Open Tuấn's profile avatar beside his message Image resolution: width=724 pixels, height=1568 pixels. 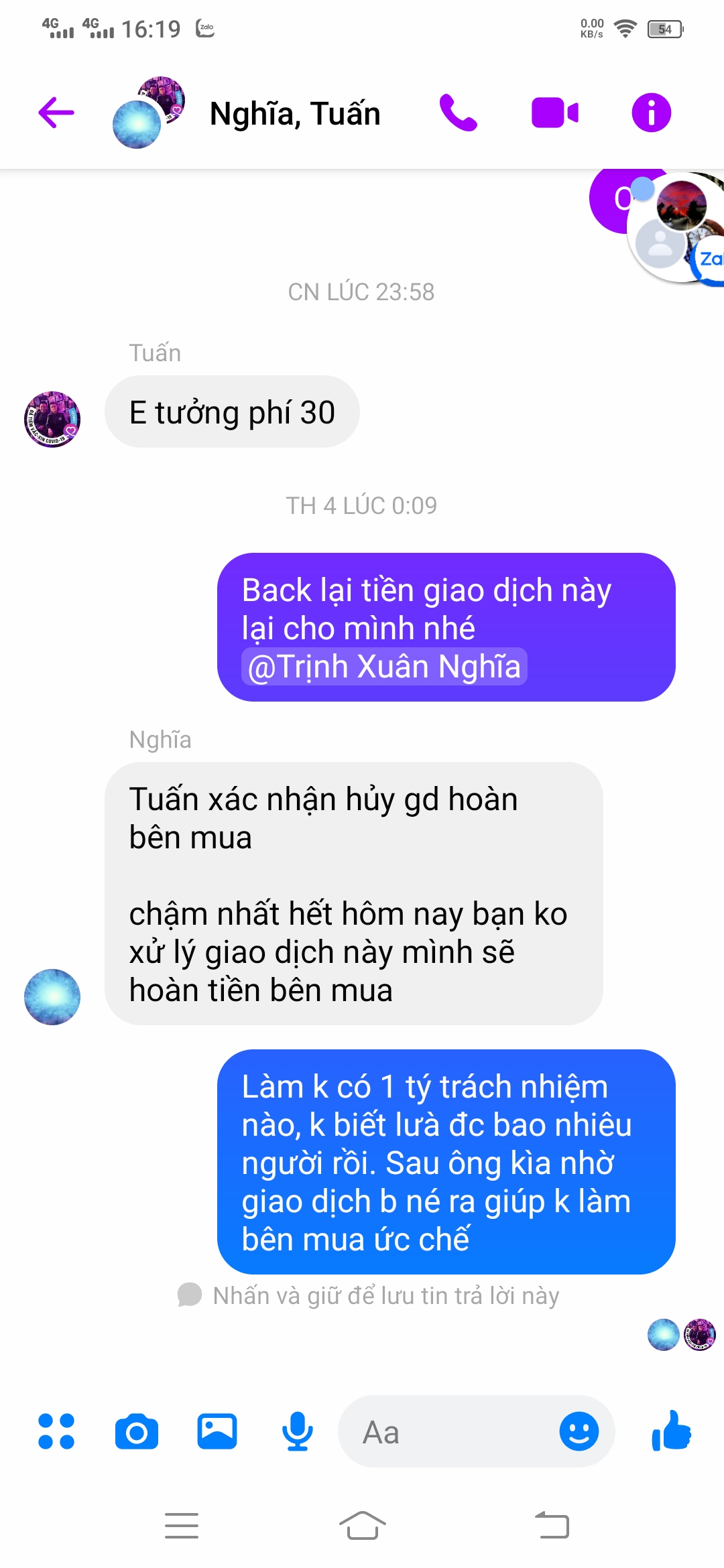tap(52, 419)
